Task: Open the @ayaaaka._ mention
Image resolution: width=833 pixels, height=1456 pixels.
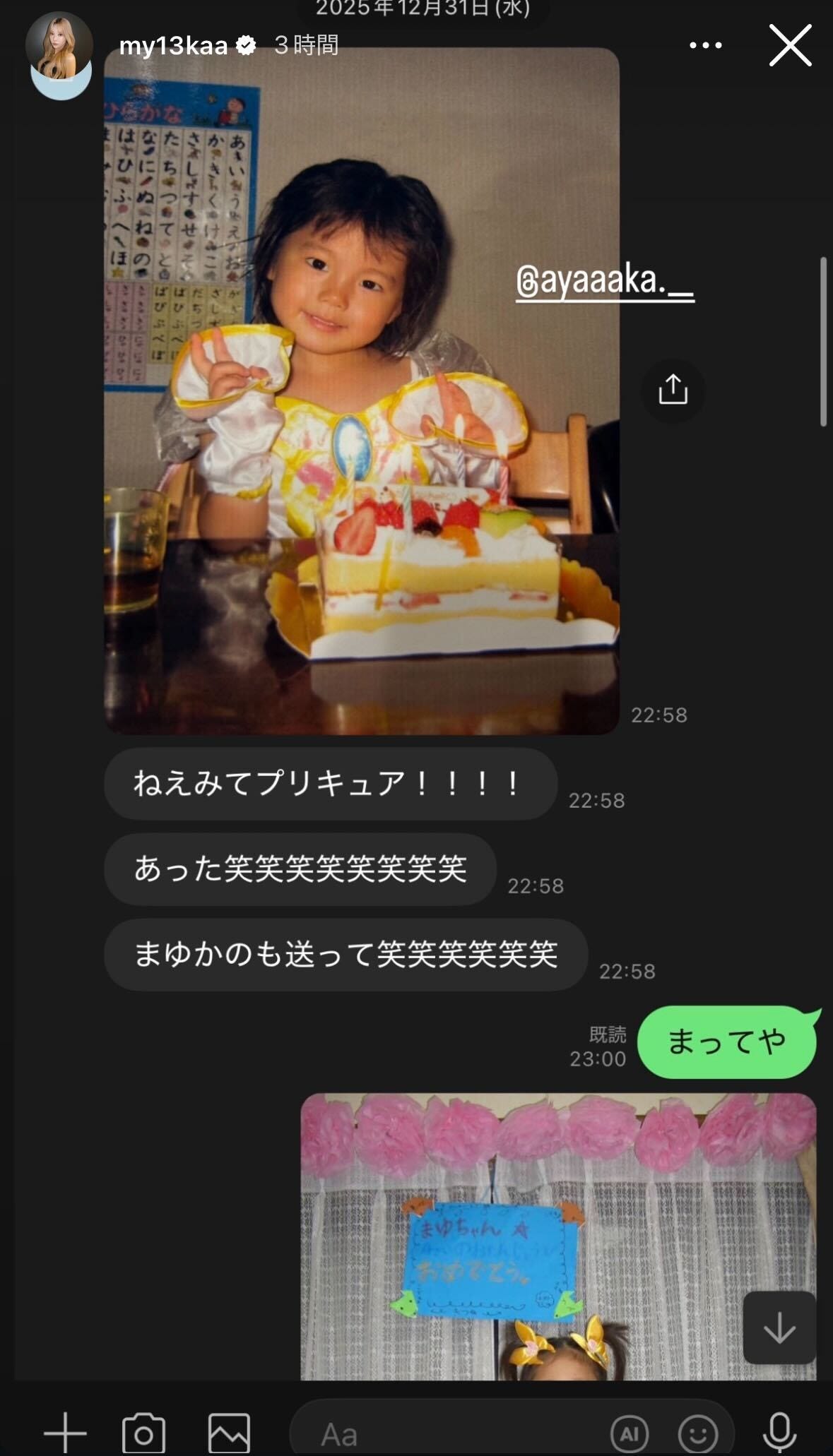Action: pyautogui.click(x=604, y=281)
